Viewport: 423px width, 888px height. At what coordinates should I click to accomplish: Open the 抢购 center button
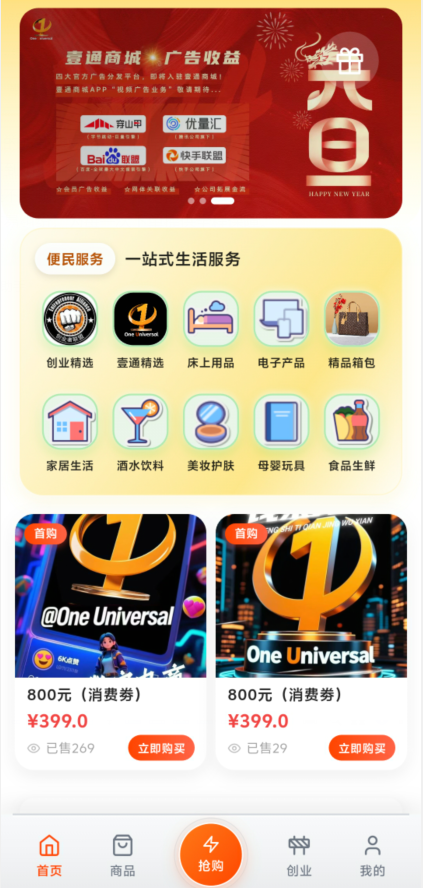[211, 855]
